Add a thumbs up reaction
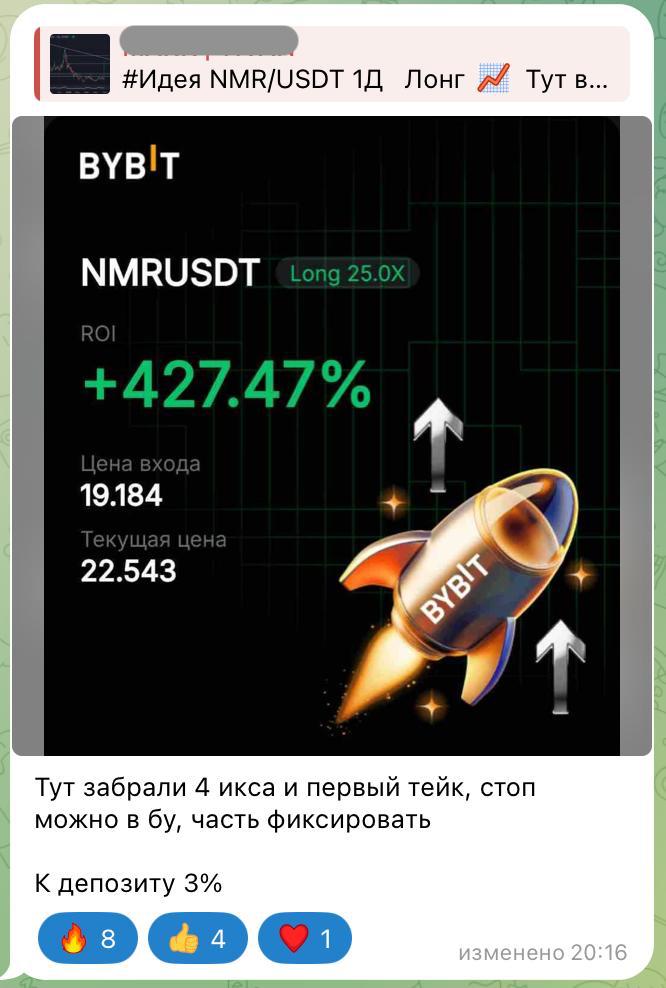Screen dimensions: 666x988 (197, 939)
